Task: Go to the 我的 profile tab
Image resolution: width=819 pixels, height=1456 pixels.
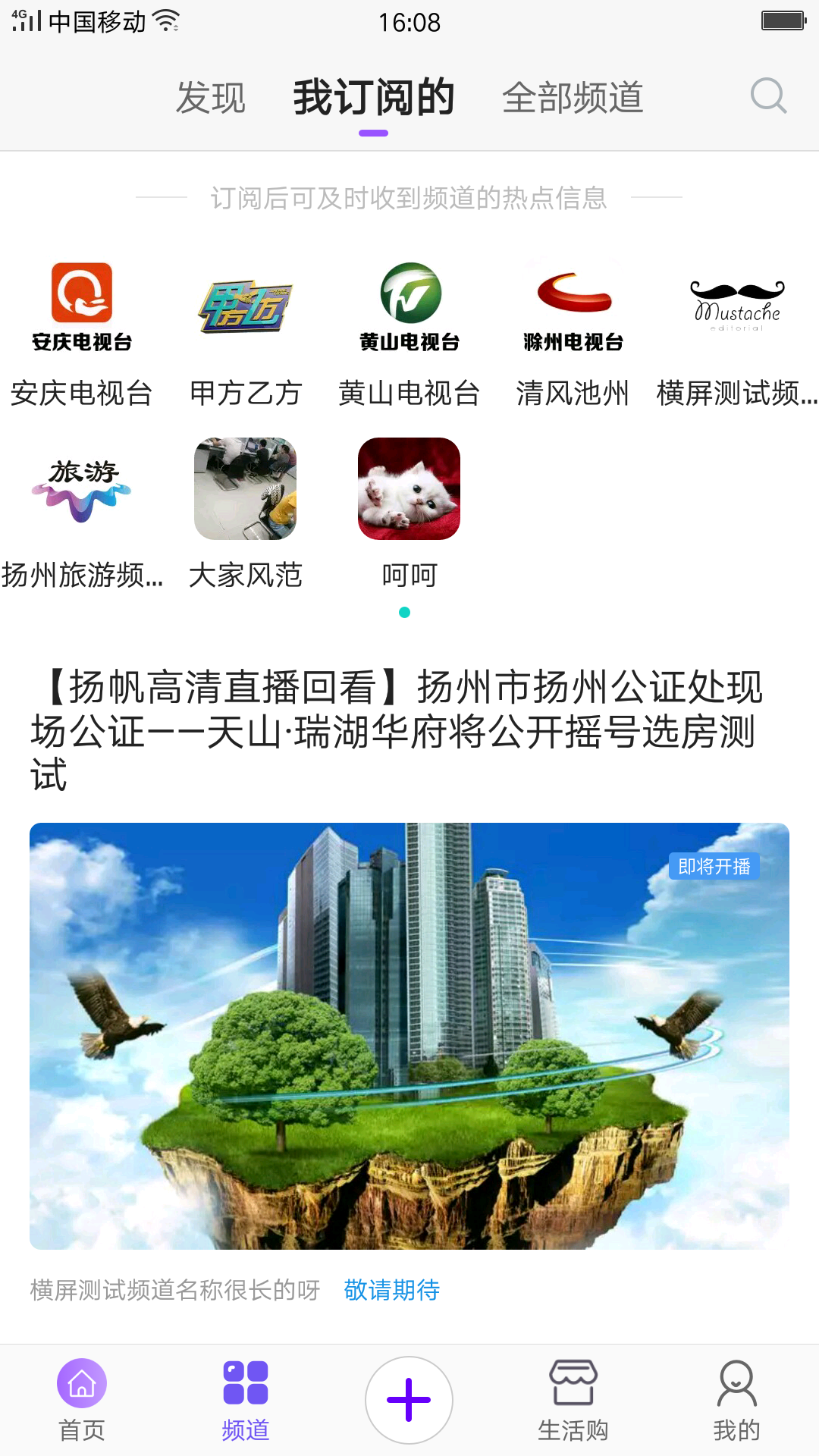Action: click(x=736, y=1400)
